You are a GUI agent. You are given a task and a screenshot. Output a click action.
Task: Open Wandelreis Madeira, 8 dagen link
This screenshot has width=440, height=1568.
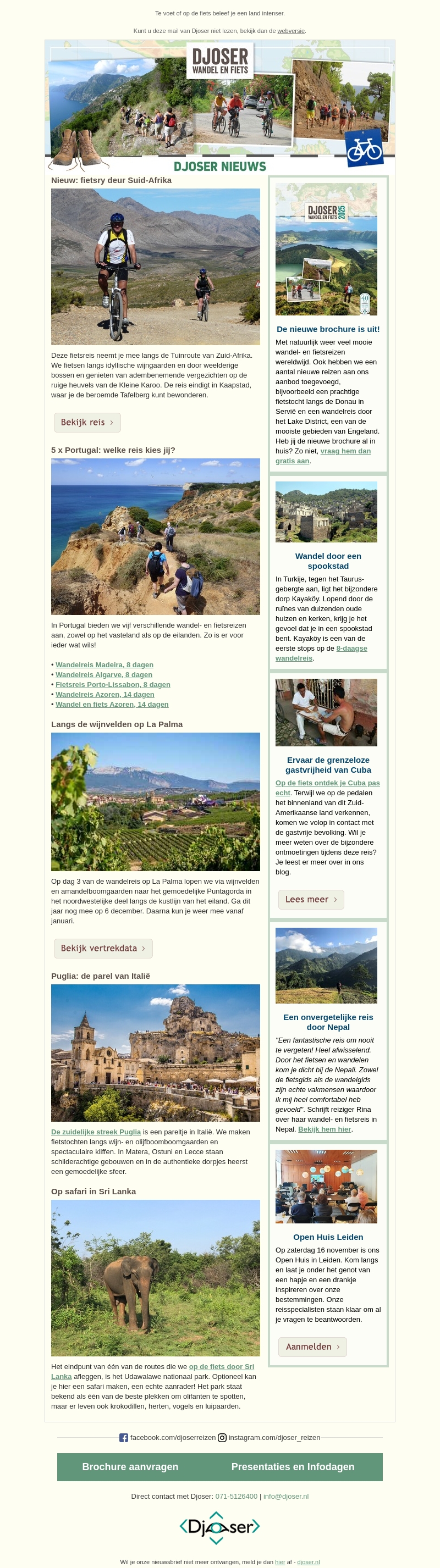tap(104, 664)
